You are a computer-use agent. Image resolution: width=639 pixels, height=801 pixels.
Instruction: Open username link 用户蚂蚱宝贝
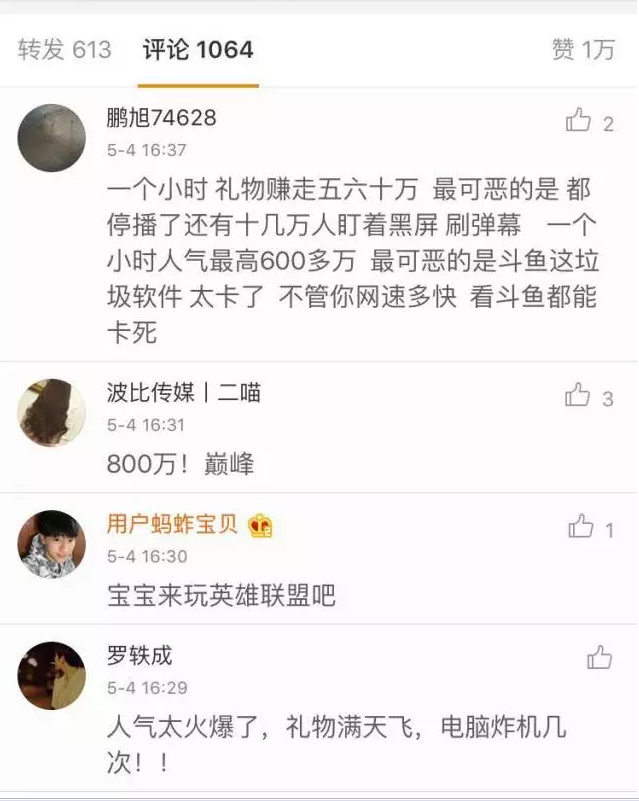click(x=172, y=524)
